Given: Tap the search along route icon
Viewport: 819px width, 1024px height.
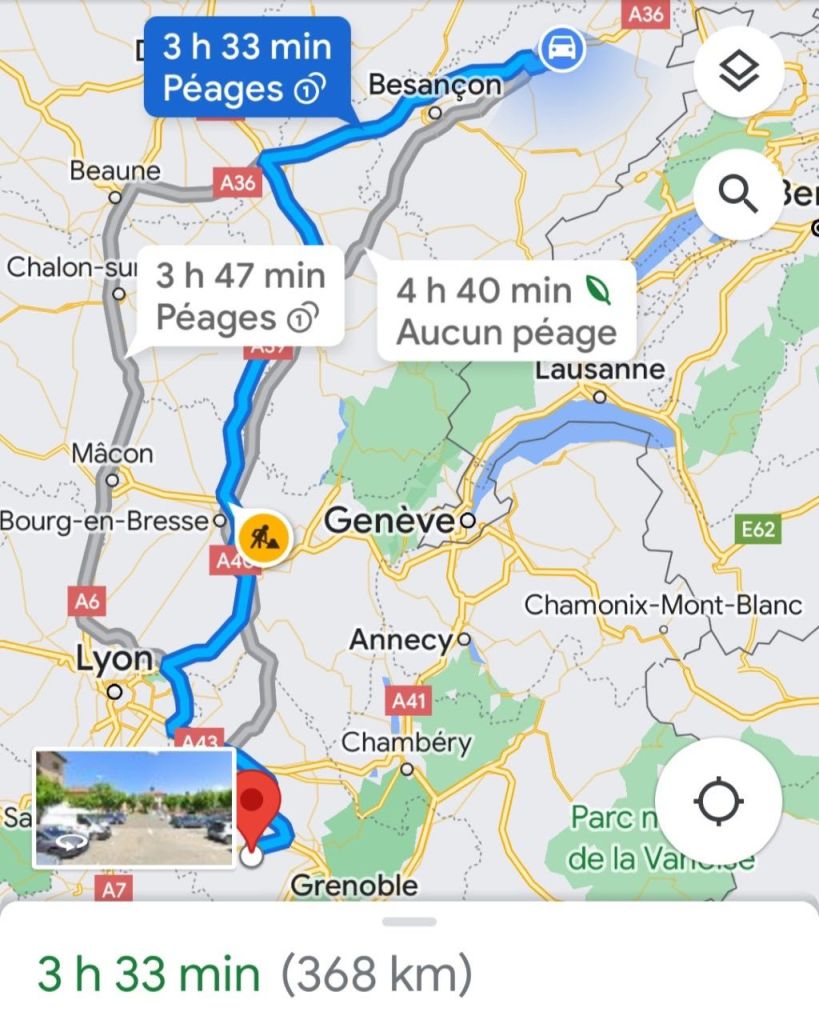Looking at the screenshot, I should tap(739, 193).
